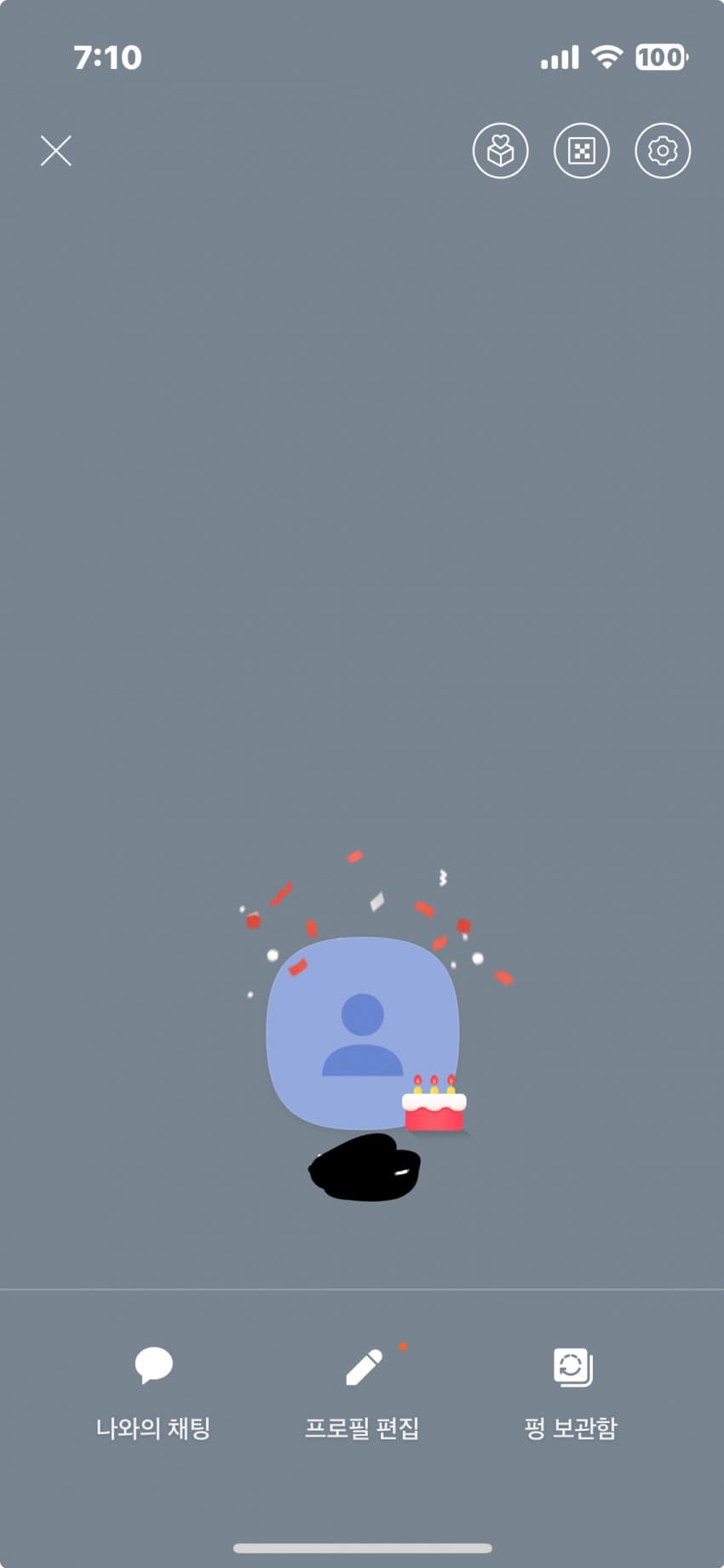724x1568 pixels.
Task: Open the gift box icon
Action: (x=500, y=151)
